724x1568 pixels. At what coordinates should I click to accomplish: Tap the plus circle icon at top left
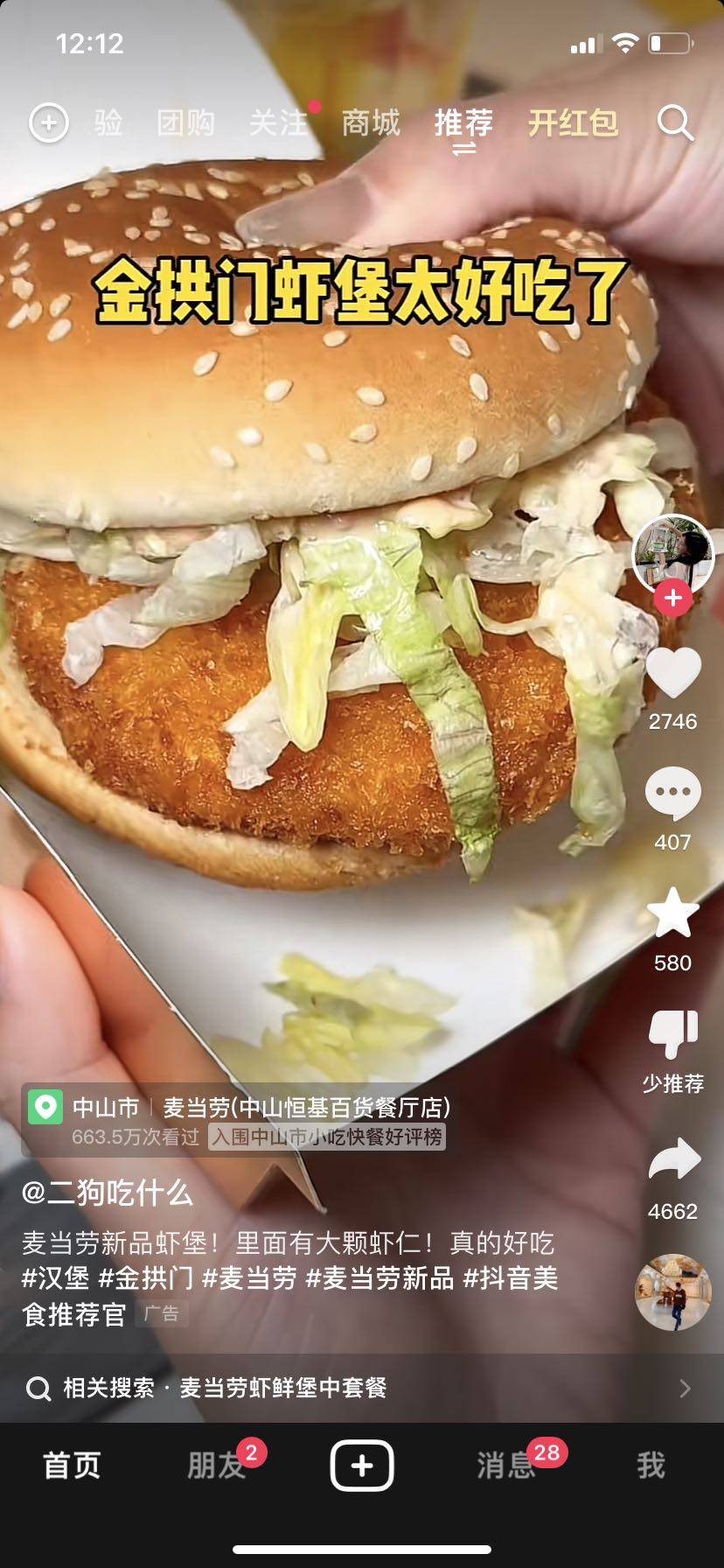[49, 123]
